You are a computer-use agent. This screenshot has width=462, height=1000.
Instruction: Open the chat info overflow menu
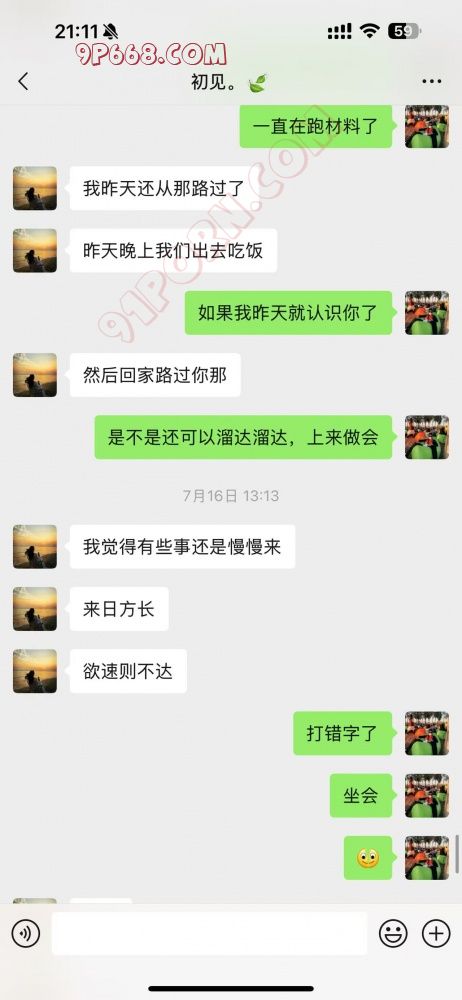click(x=432, y=82)
